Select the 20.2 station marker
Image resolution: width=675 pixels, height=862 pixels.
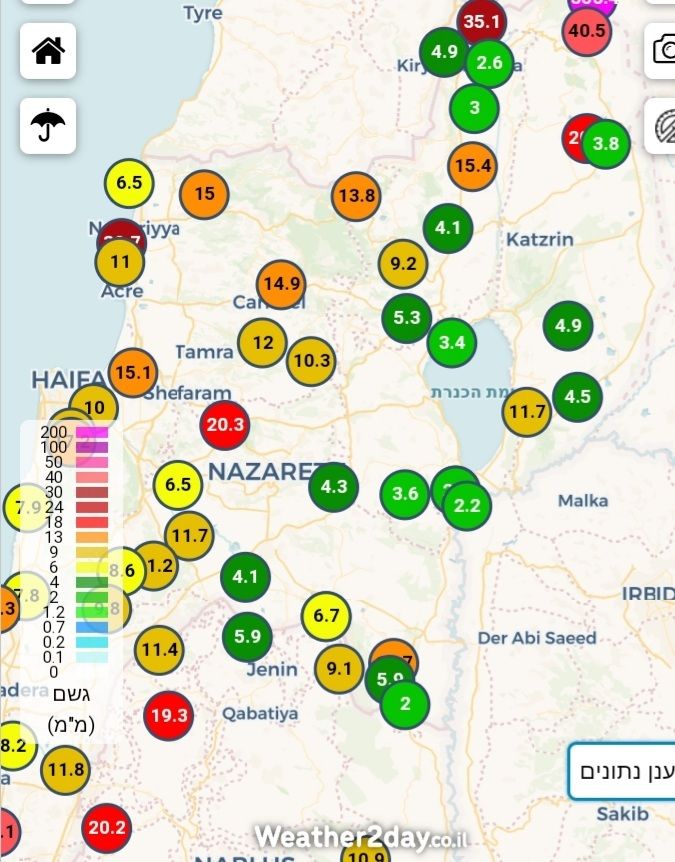107,828
